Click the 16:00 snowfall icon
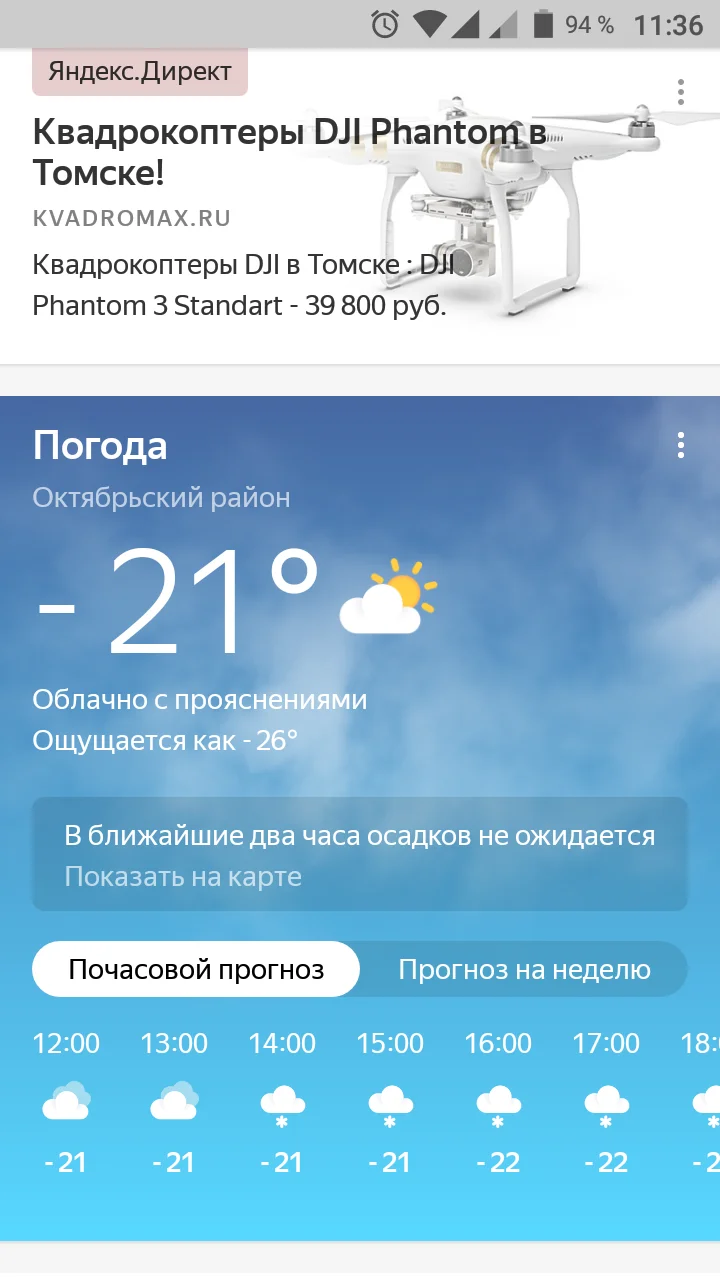 [x=498, y=1103]
